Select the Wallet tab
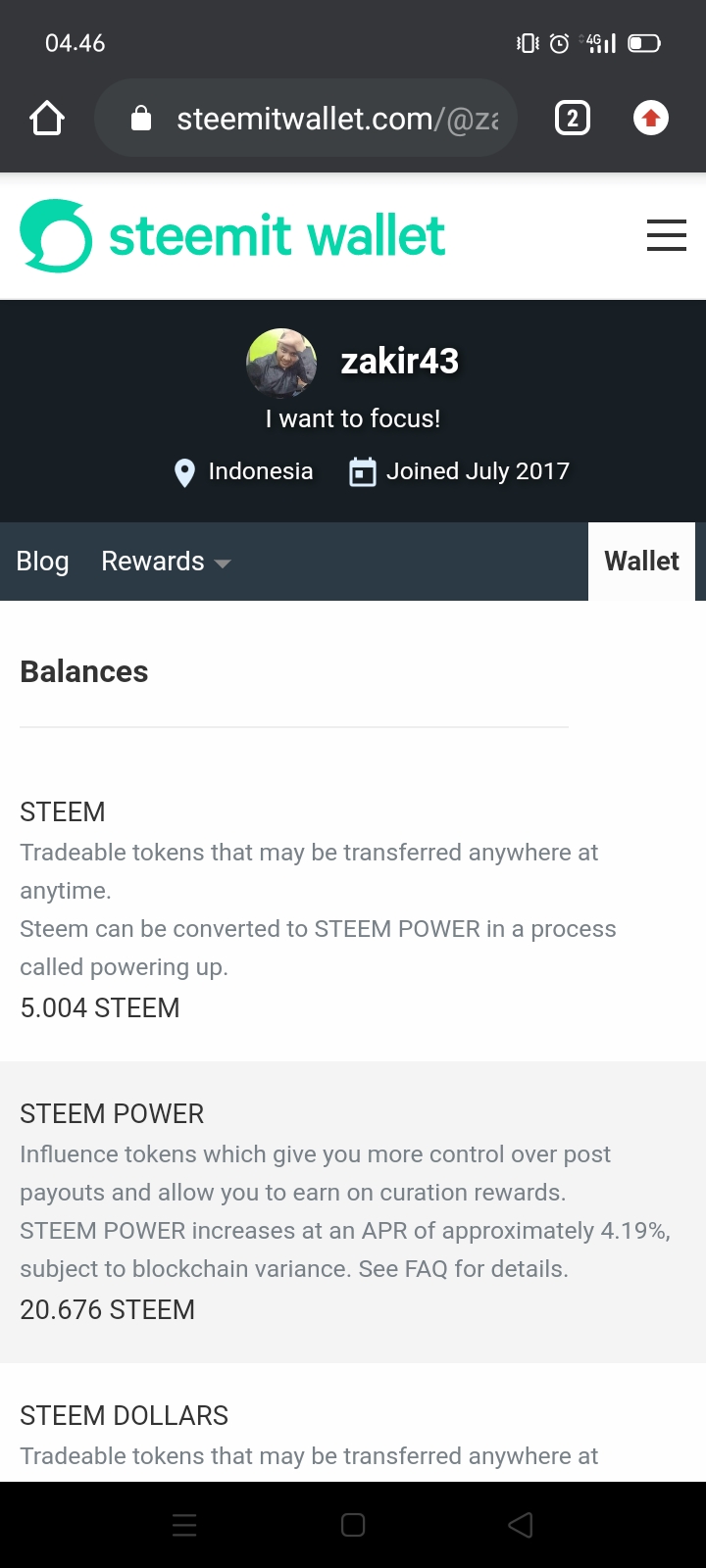 click(641, 562)
